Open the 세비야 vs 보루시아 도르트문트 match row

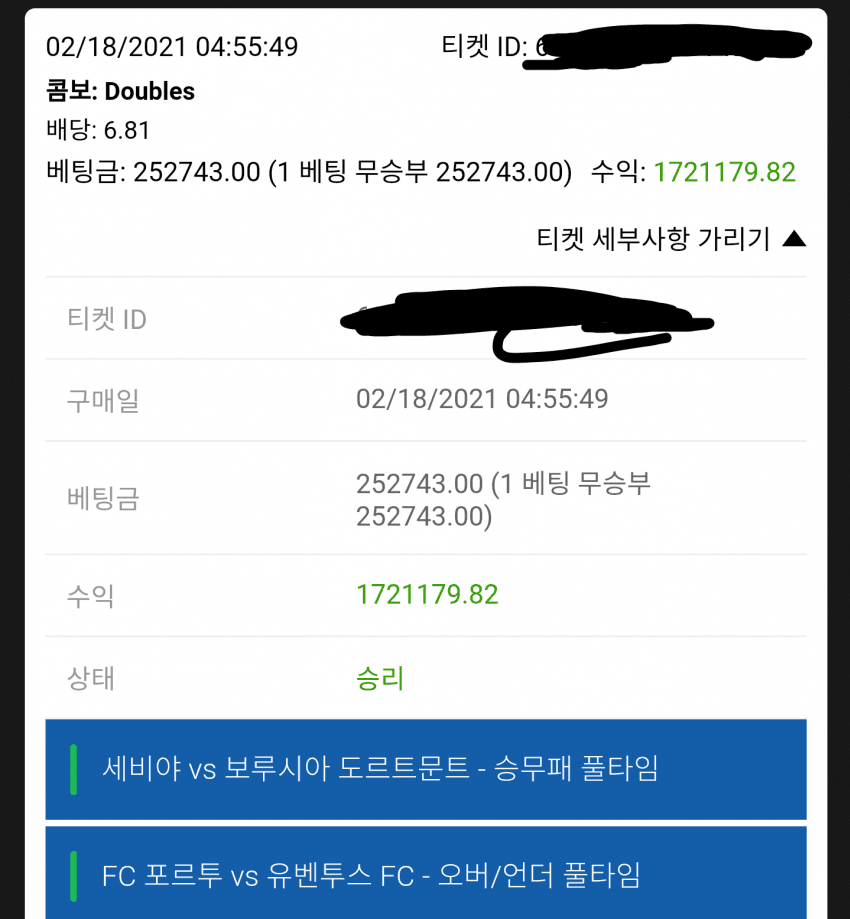click(x=426, y=769)
